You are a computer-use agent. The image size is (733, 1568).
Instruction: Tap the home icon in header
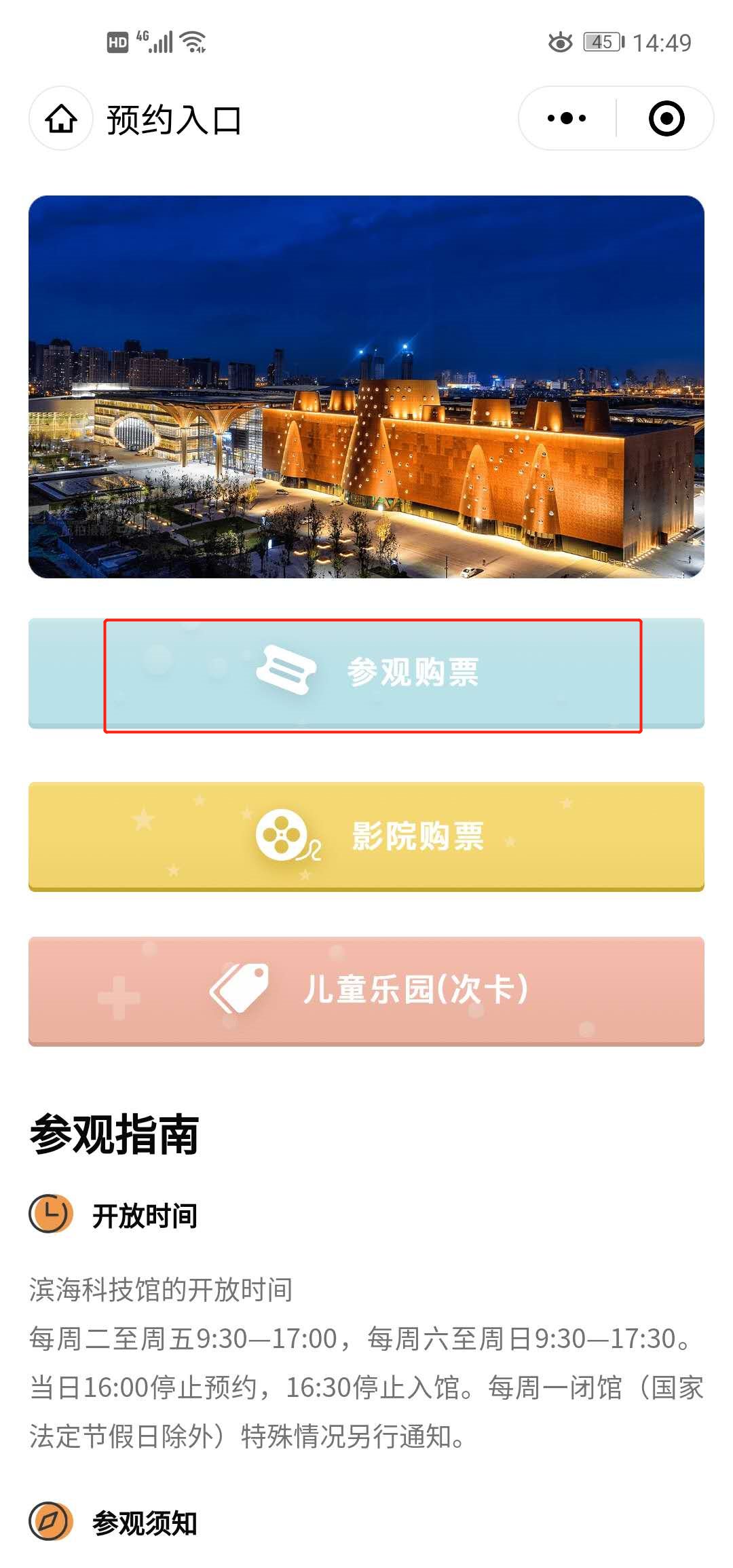[x=61, y=119]
